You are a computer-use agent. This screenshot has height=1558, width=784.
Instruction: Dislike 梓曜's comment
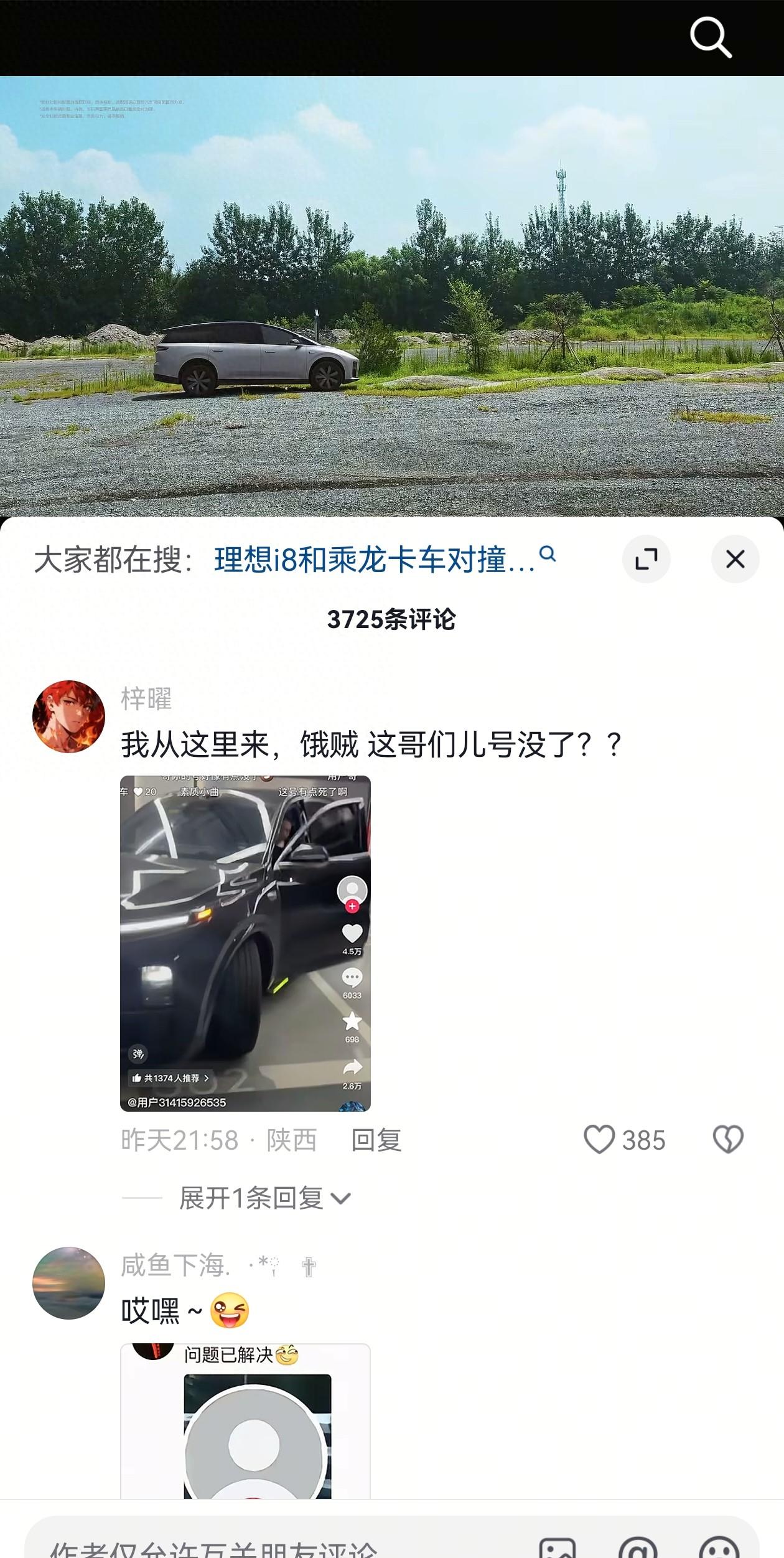(x=727, y=1140)
